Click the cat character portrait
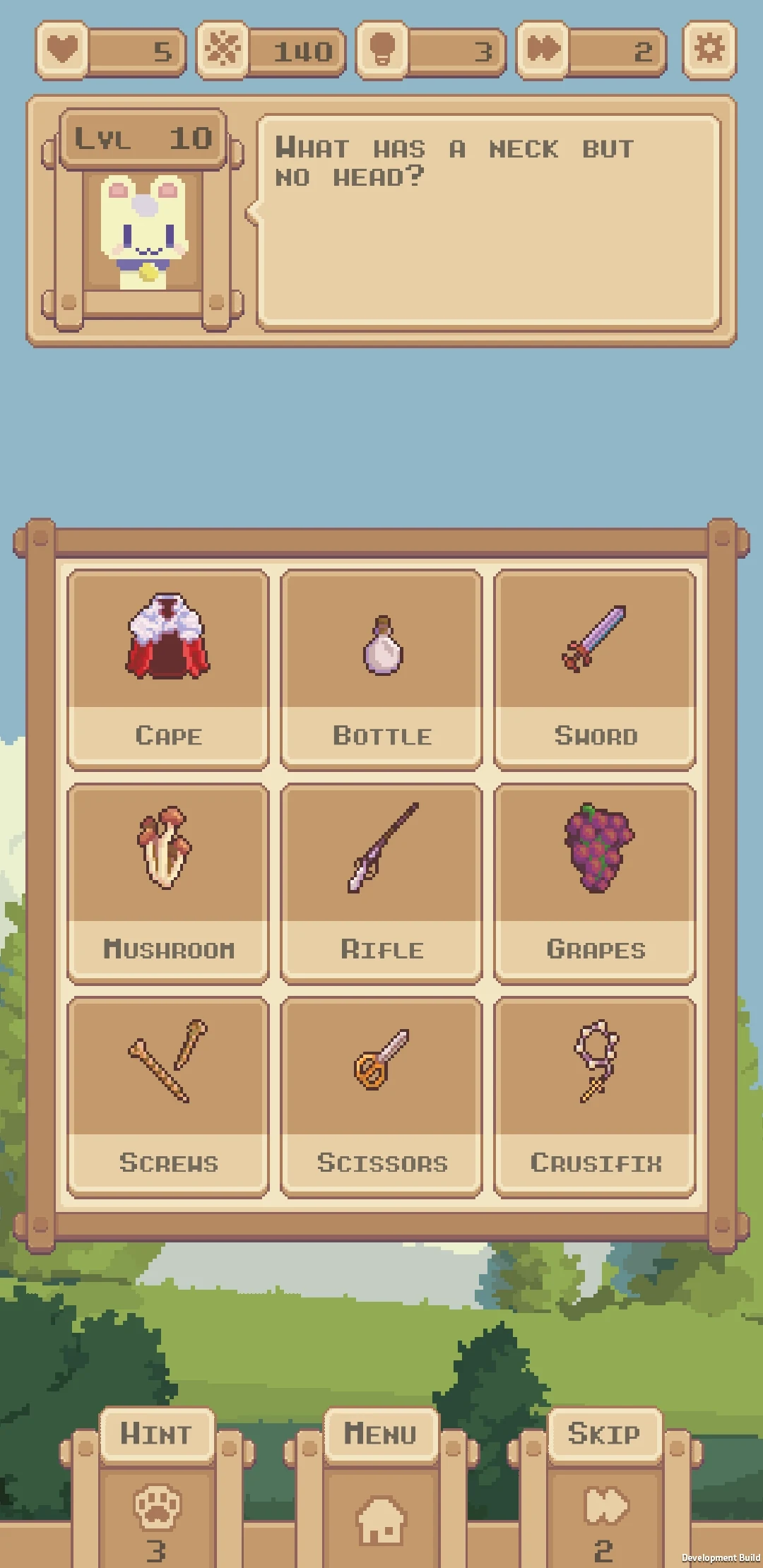Viewport: 763px width, 1568px height. [x=141, y=233]
